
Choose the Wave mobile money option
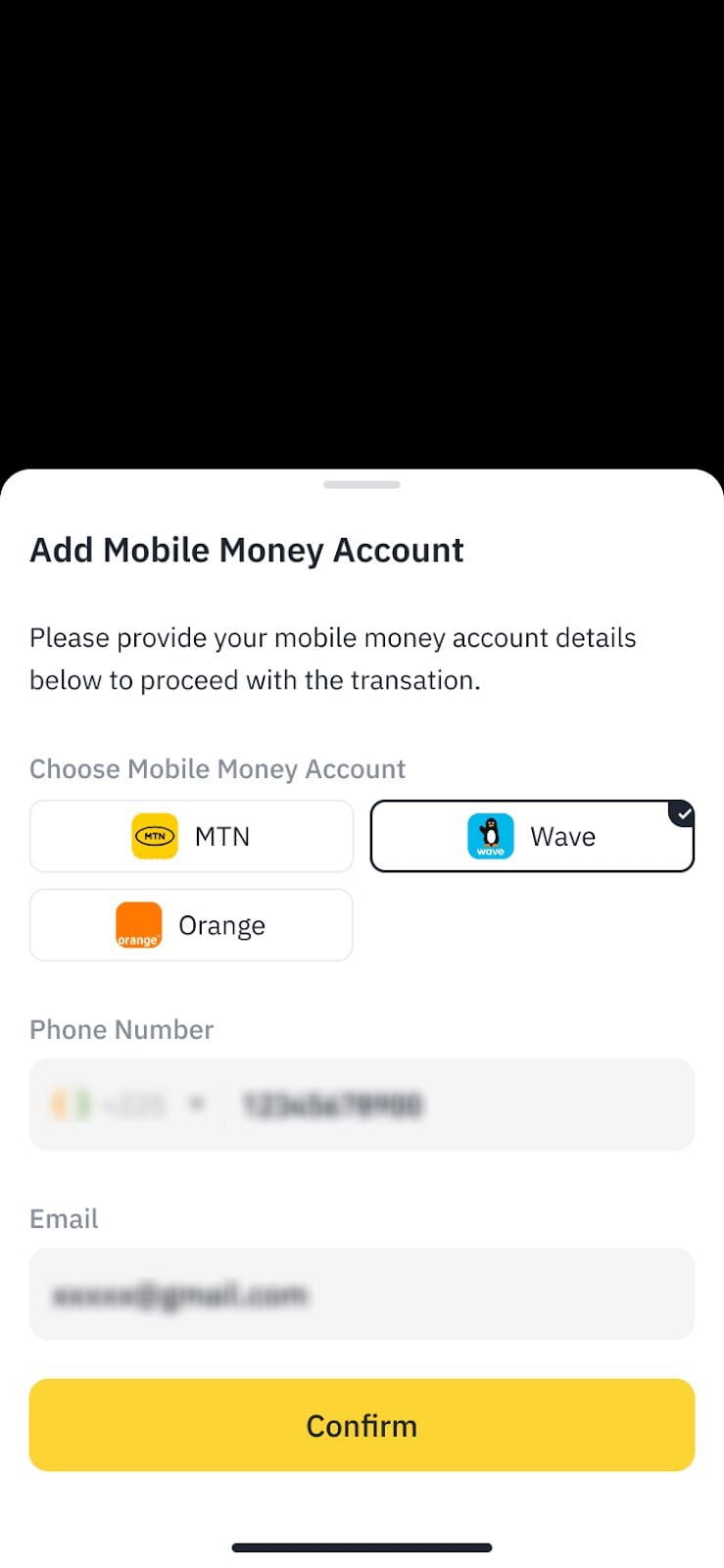point(532,836)
